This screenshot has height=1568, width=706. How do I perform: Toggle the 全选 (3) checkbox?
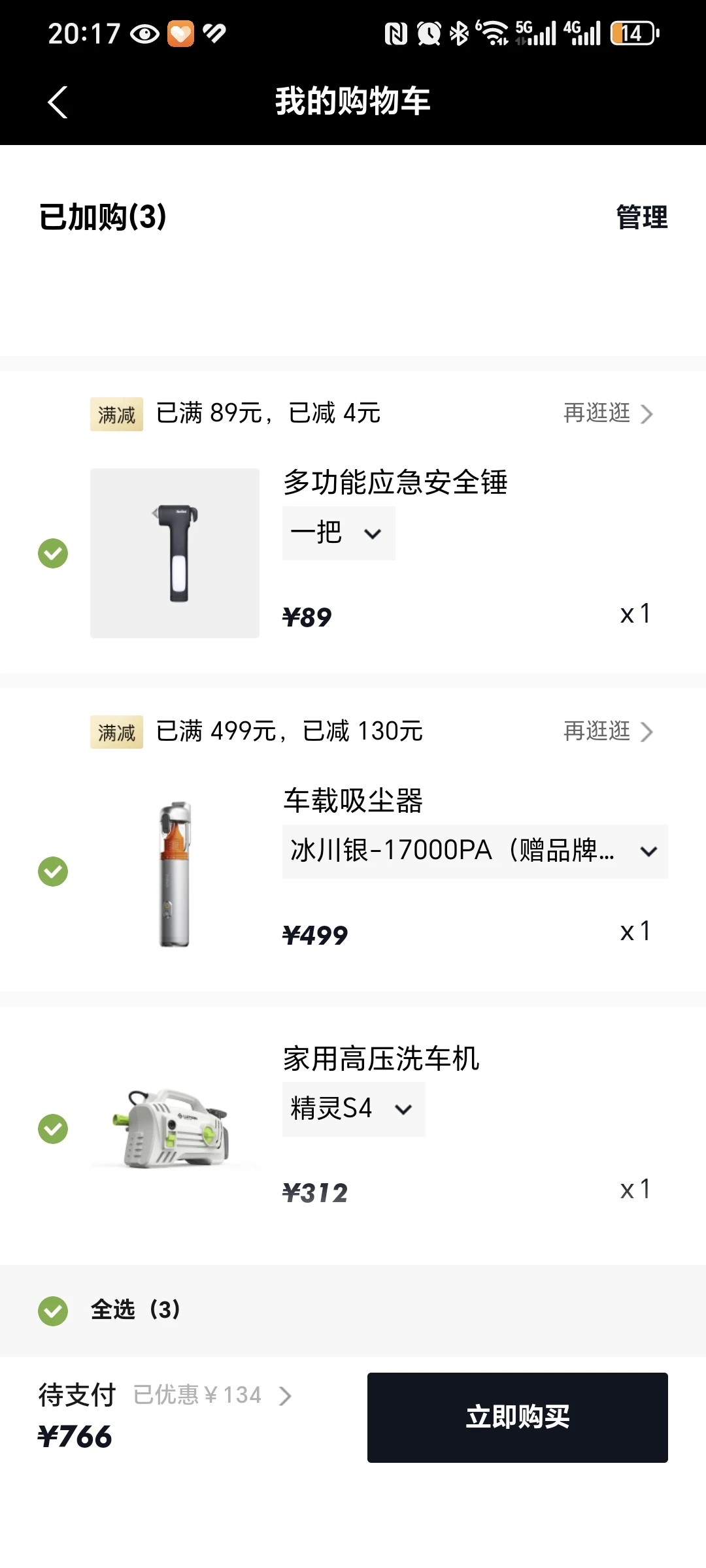(53, 1311)
